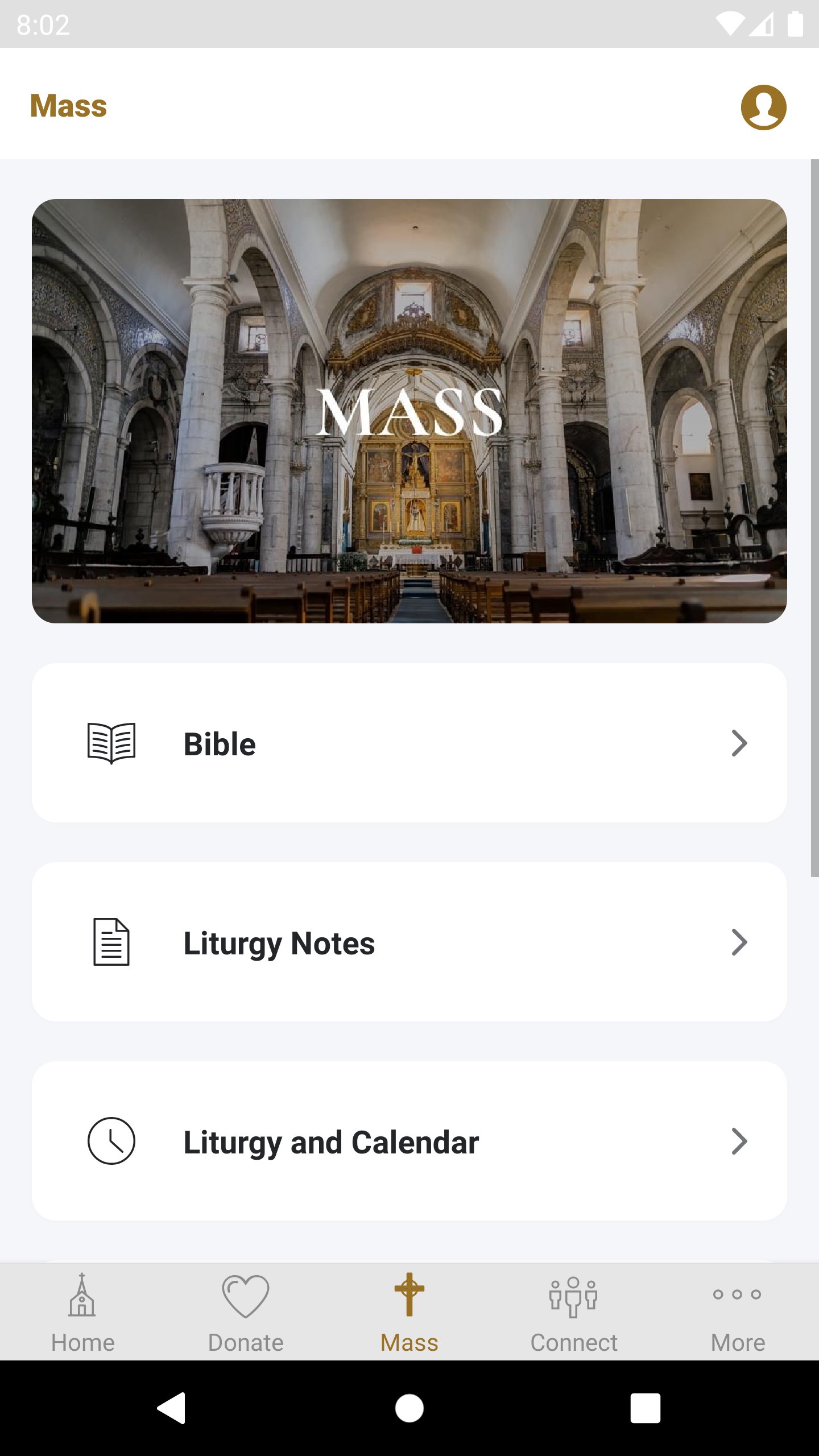Switch to the Home tab
The image size is (819, 1456).
pos(82,1313)
